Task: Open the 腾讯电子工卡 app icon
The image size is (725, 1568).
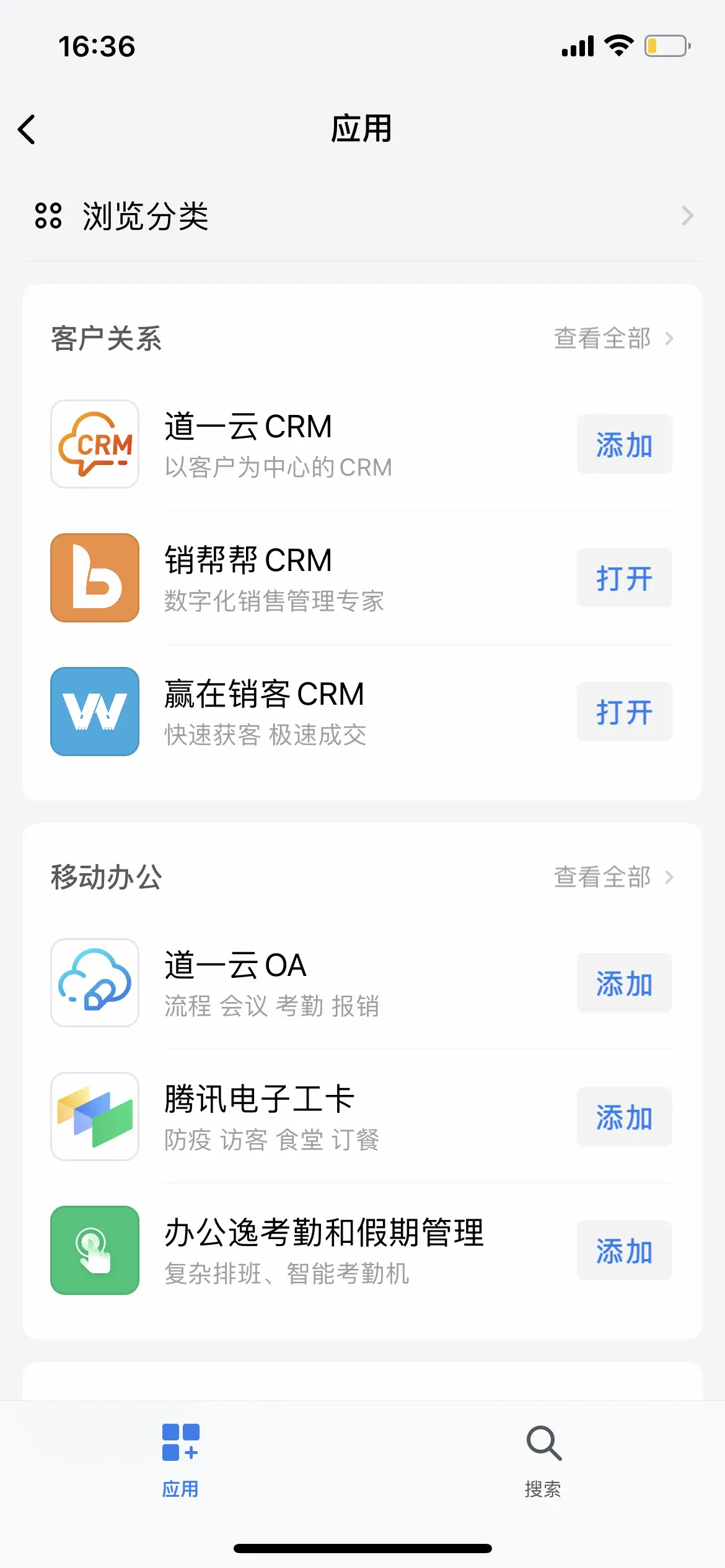Action: point(94,1117)
